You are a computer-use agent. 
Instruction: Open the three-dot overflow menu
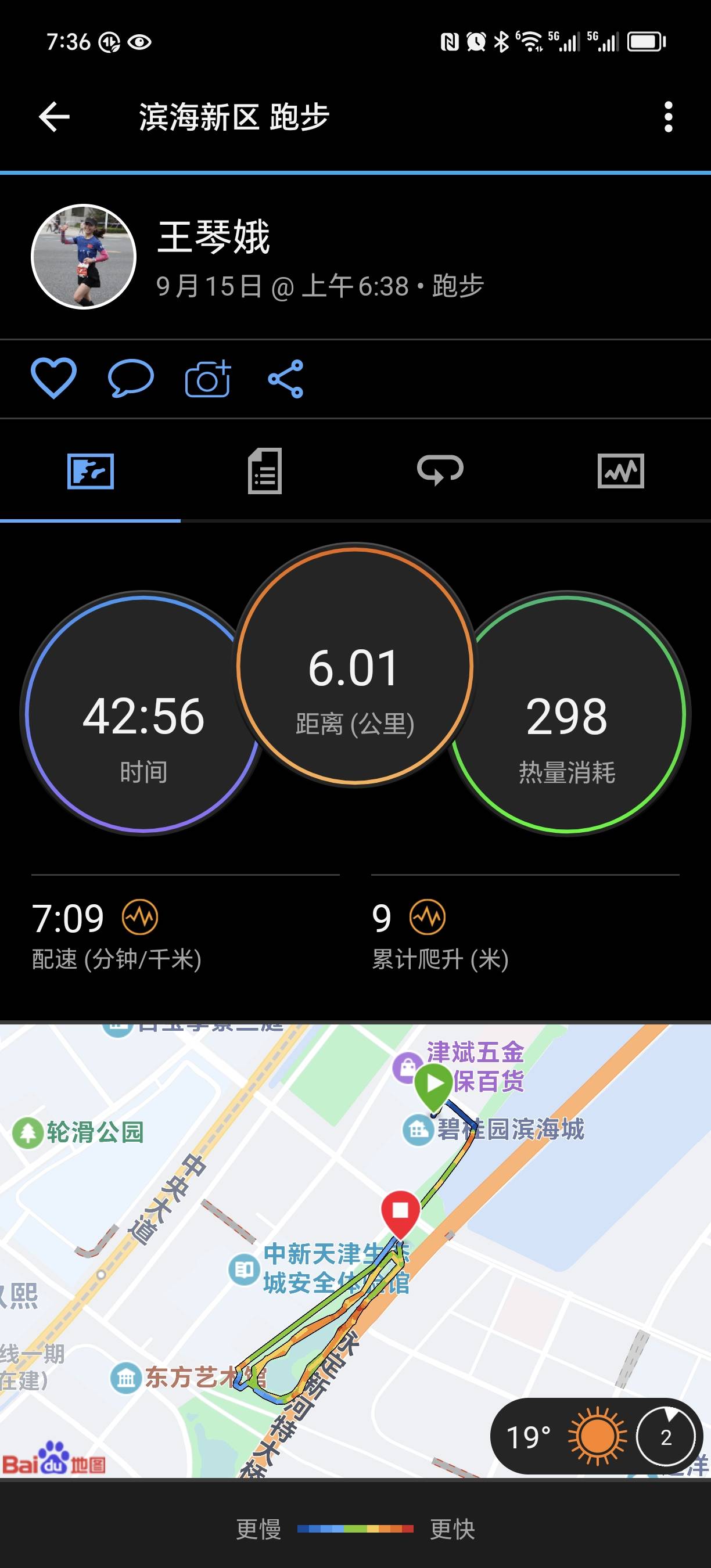click(x=670, y=117)
